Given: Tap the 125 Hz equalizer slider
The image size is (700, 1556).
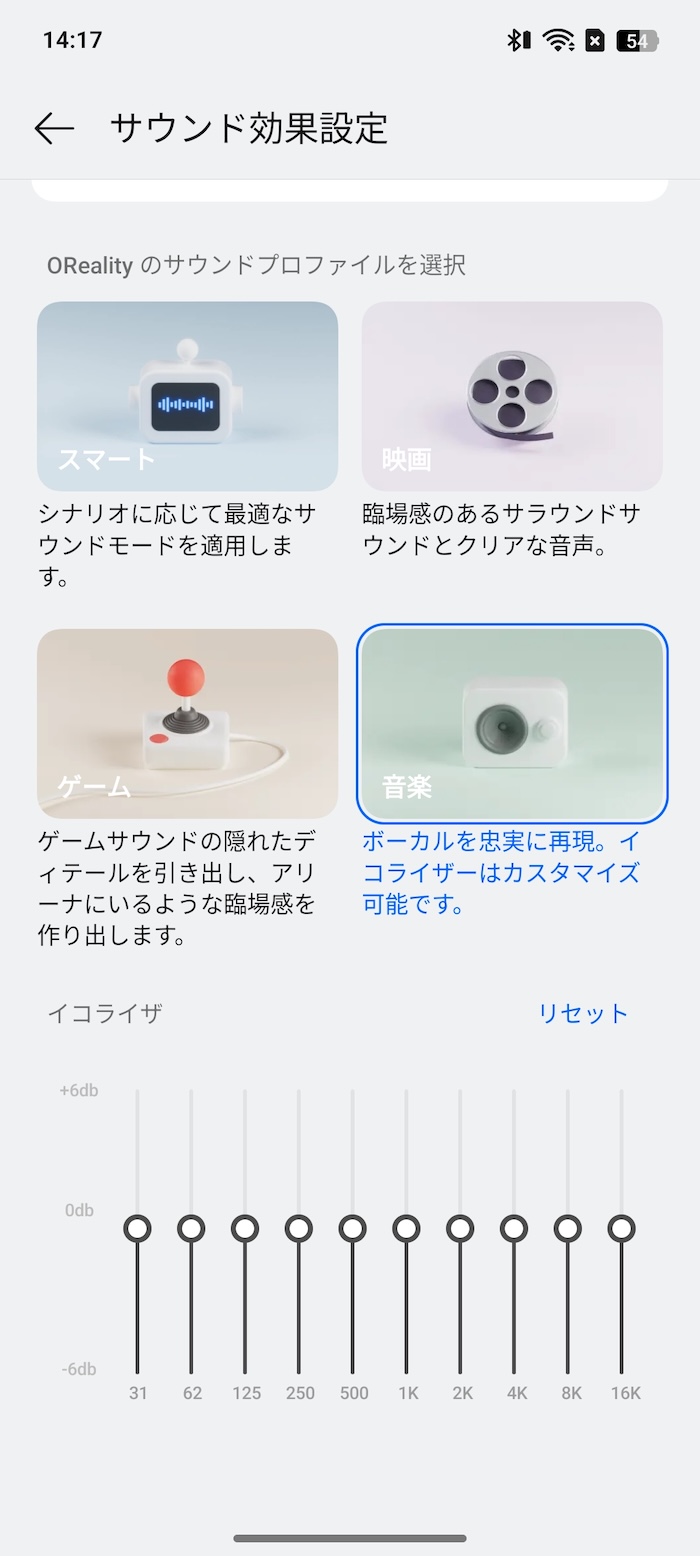Looking at the screenshot, I should pos(245,1228).
